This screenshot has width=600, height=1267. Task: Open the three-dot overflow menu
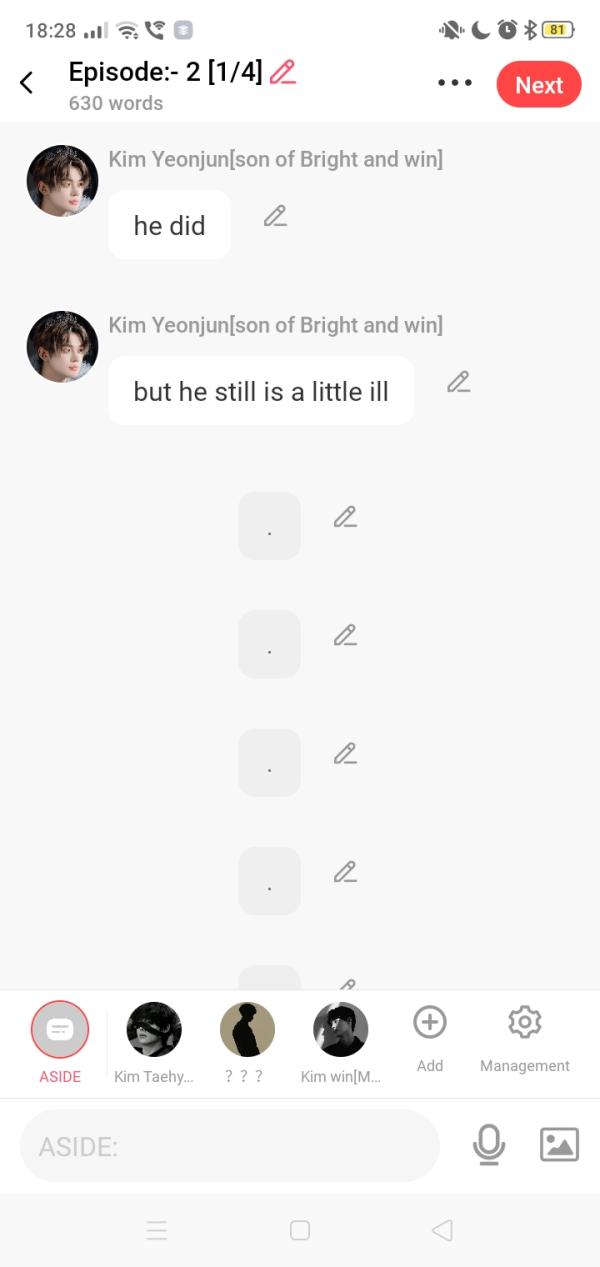click(455, 83)
